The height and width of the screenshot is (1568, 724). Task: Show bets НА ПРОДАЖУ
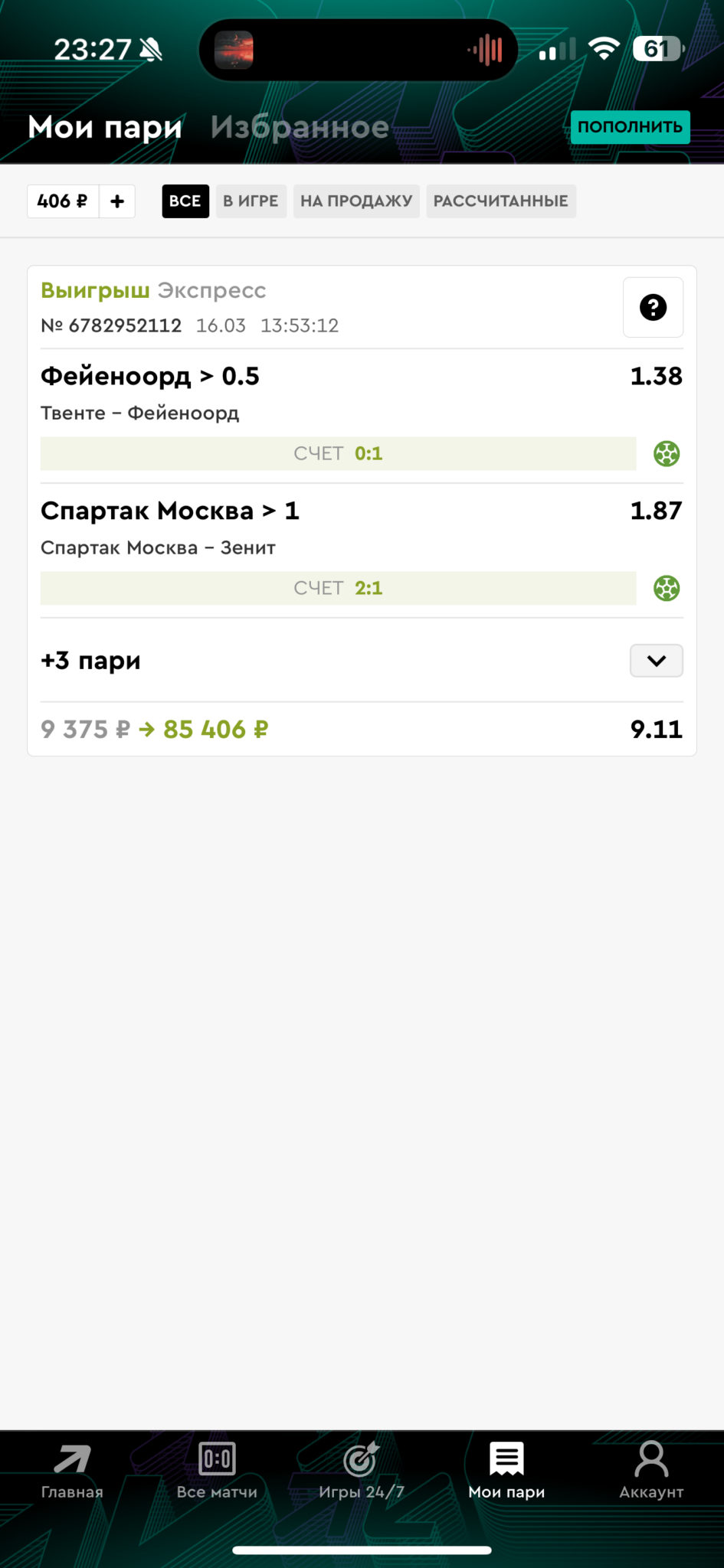[356, 201]
